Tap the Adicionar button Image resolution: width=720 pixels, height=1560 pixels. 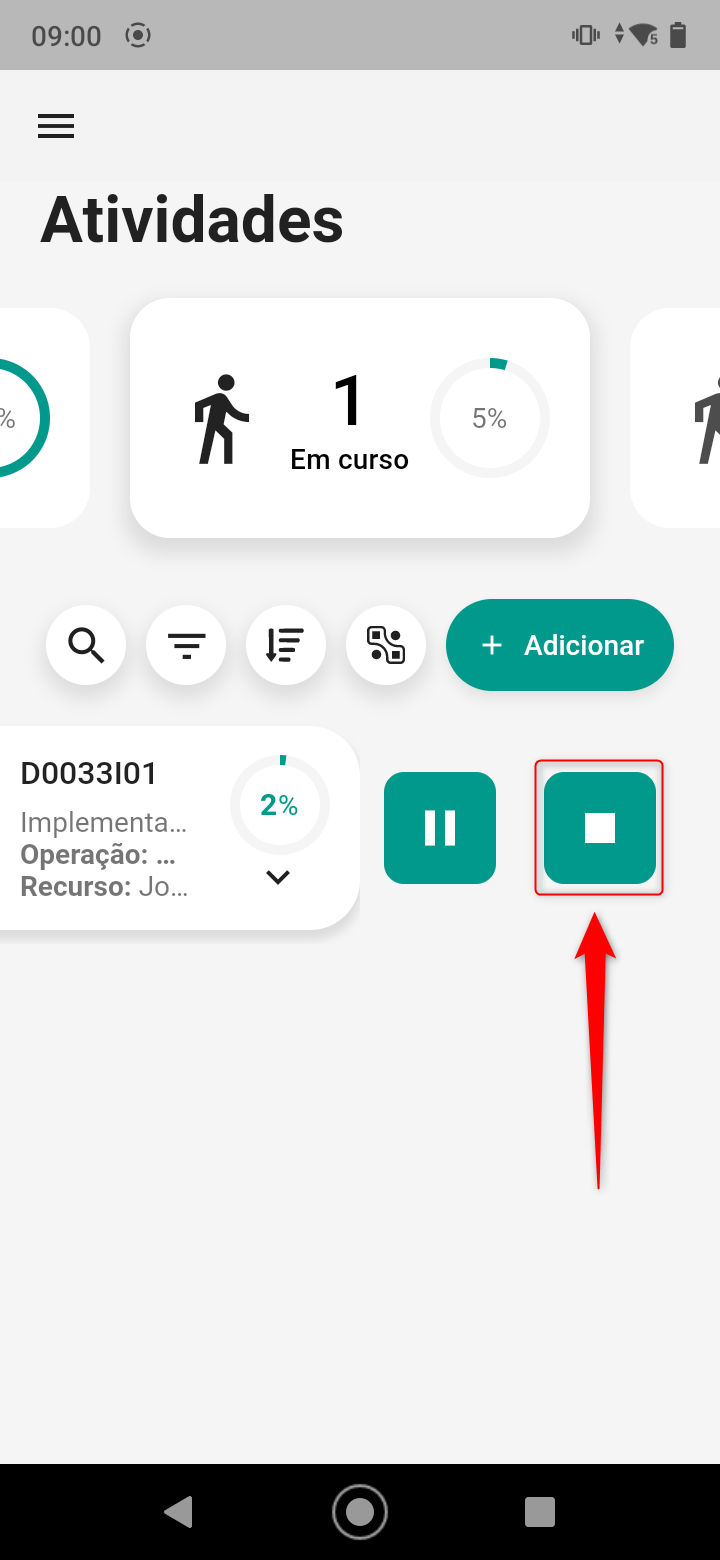pyautogui.click(x=560, y=645)
